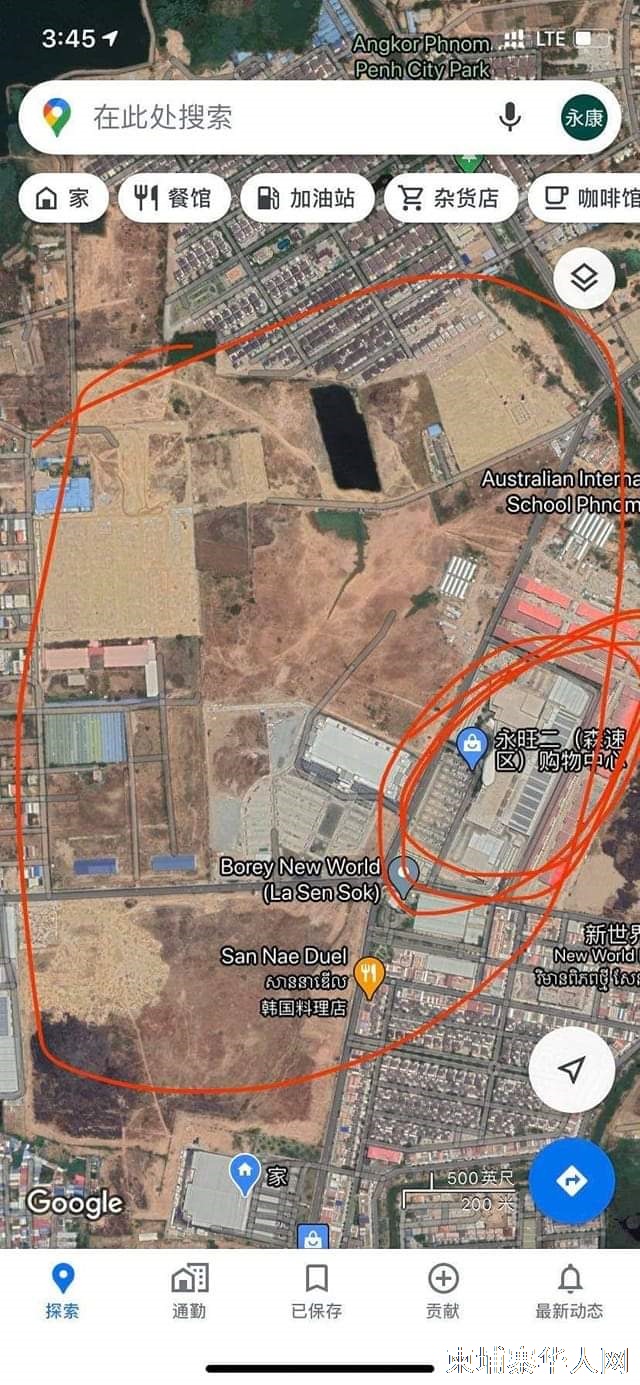Select the 杂货店 grocery chip
Screen dimensions: 640x1385
(x=451, y=198)
